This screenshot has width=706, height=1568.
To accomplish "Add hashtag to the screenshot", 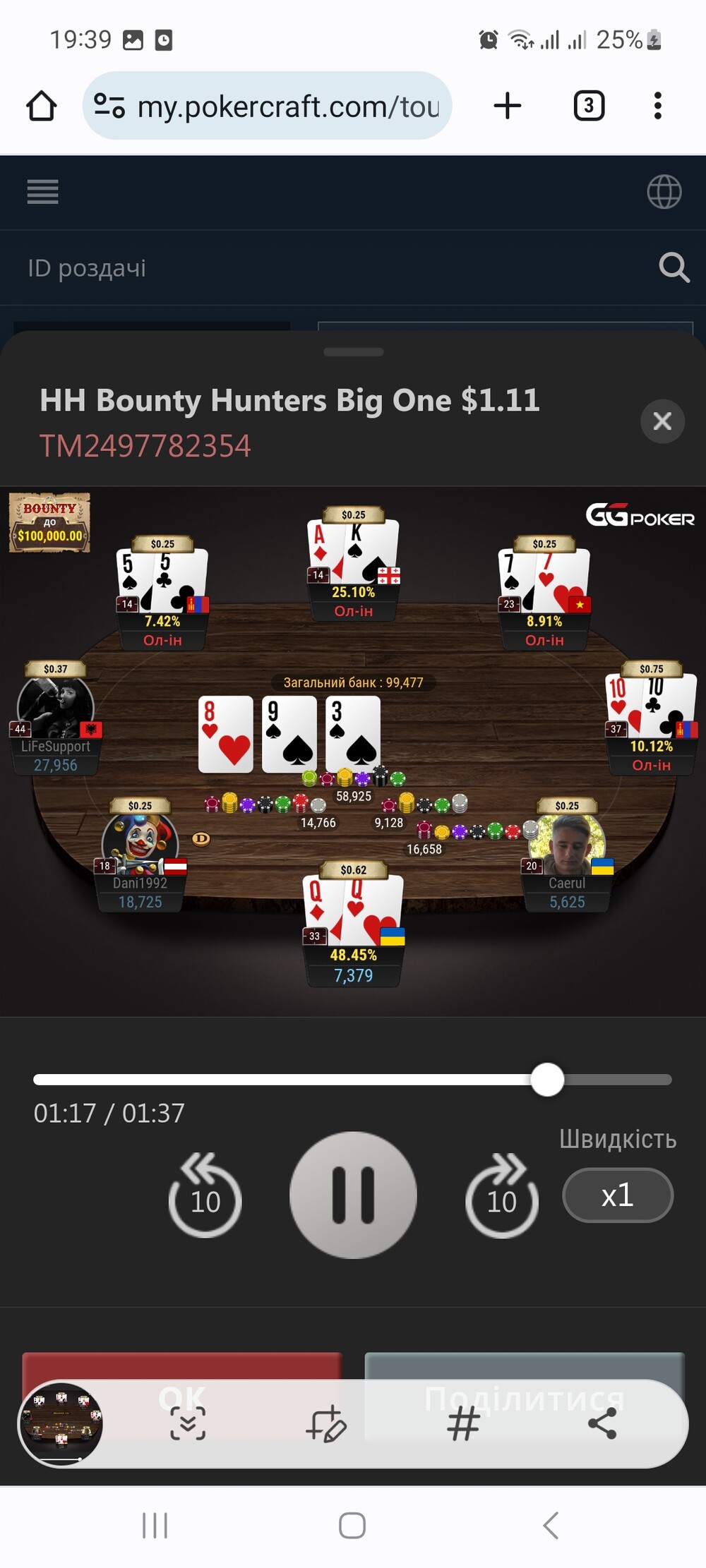I will point(463,1423).
